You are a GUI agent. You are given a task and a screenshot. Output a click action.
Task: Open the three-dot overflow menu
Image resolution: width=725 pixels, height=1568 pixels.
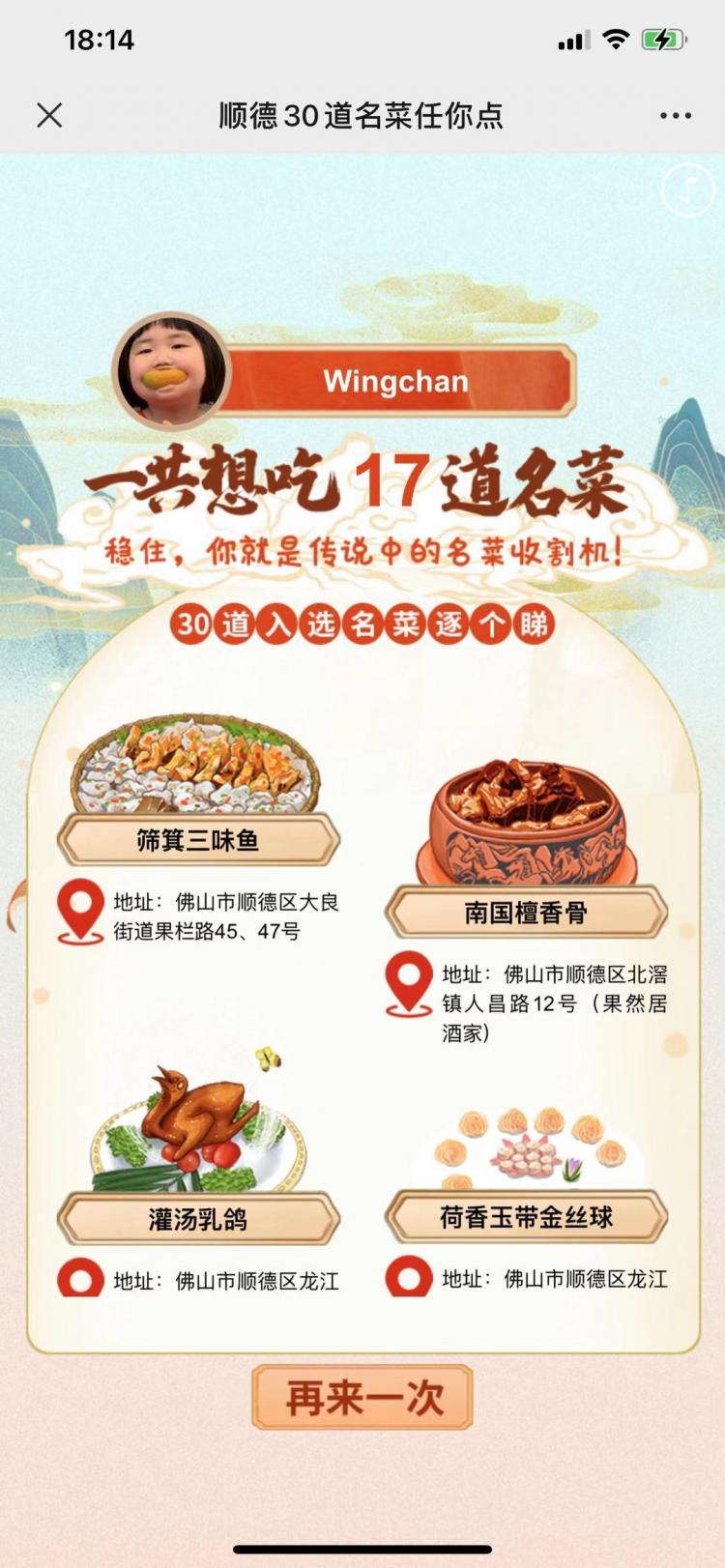pos(675,116)
